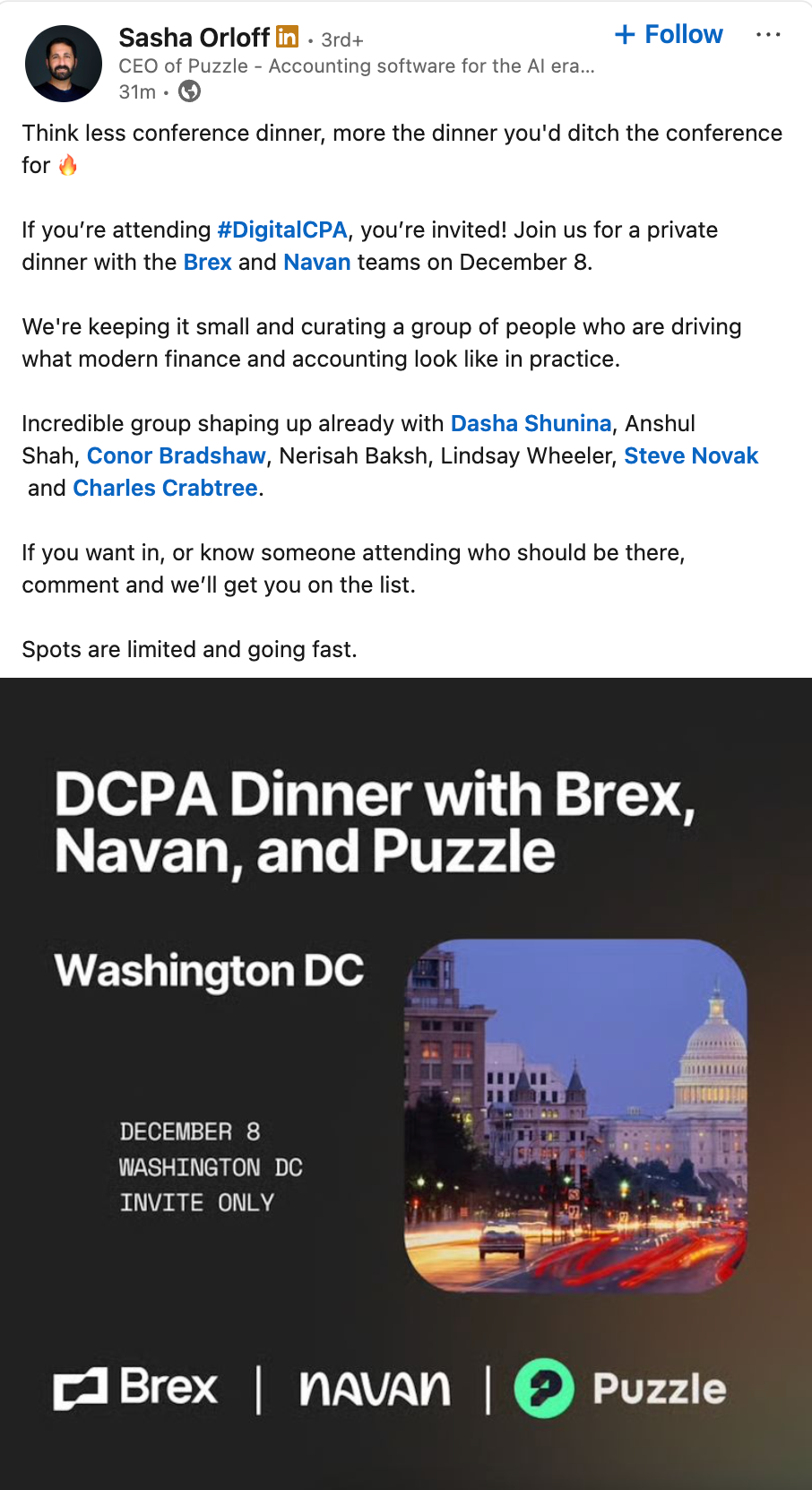Visit the Brex company page
The image size is (812, 1490).
pos(207,263)
